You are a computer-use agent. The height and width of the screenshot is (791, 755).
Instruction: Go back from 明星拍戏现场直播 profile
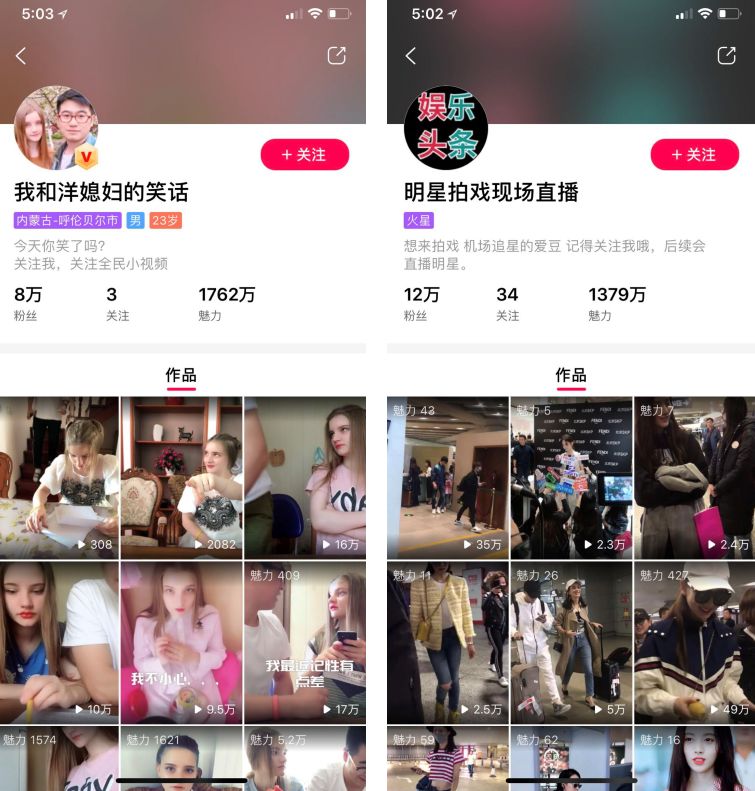[x=411, y=56]
